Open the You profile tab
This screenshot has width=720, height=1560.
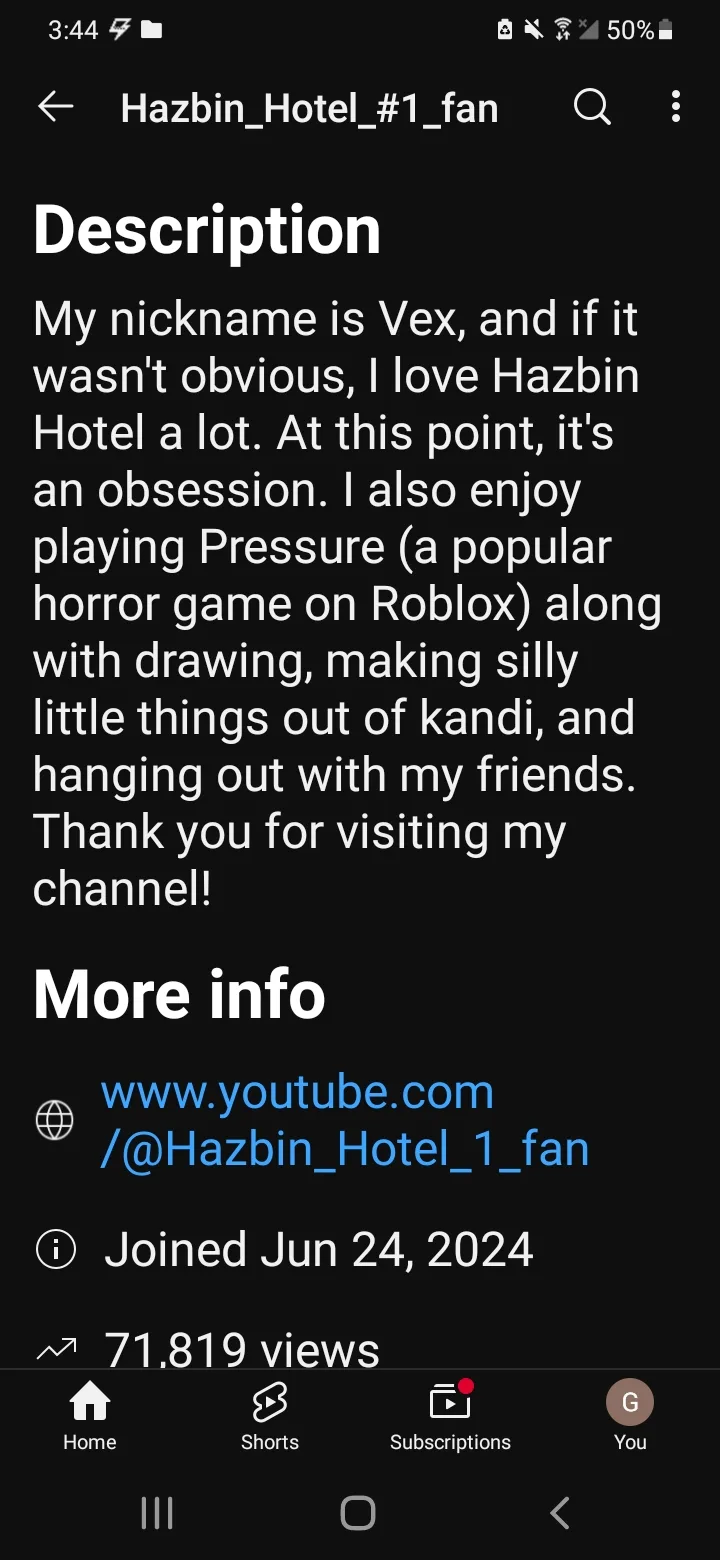click(630, 1416)
